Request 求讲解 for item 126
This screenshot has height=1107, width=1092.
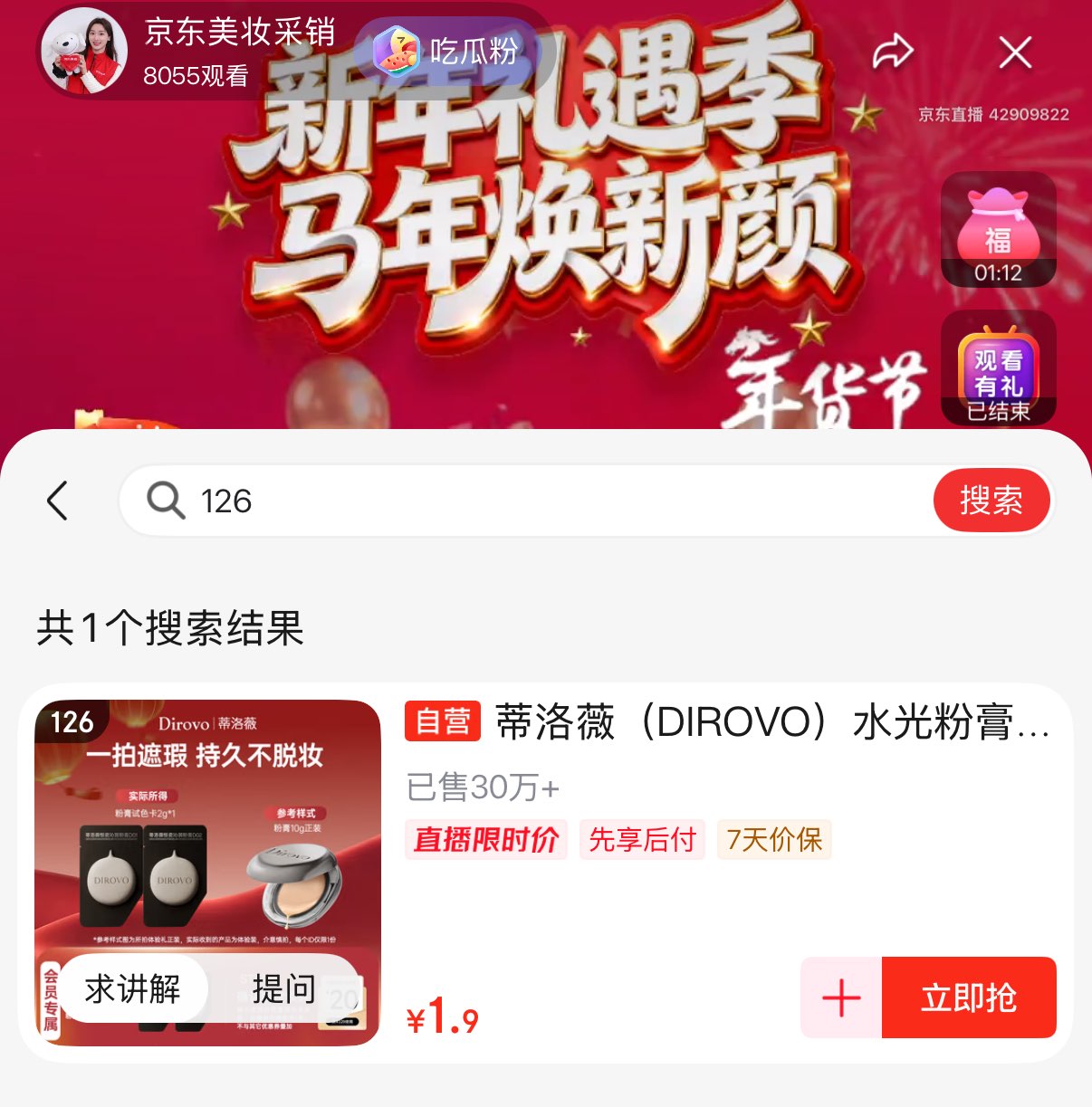point(133,989)
